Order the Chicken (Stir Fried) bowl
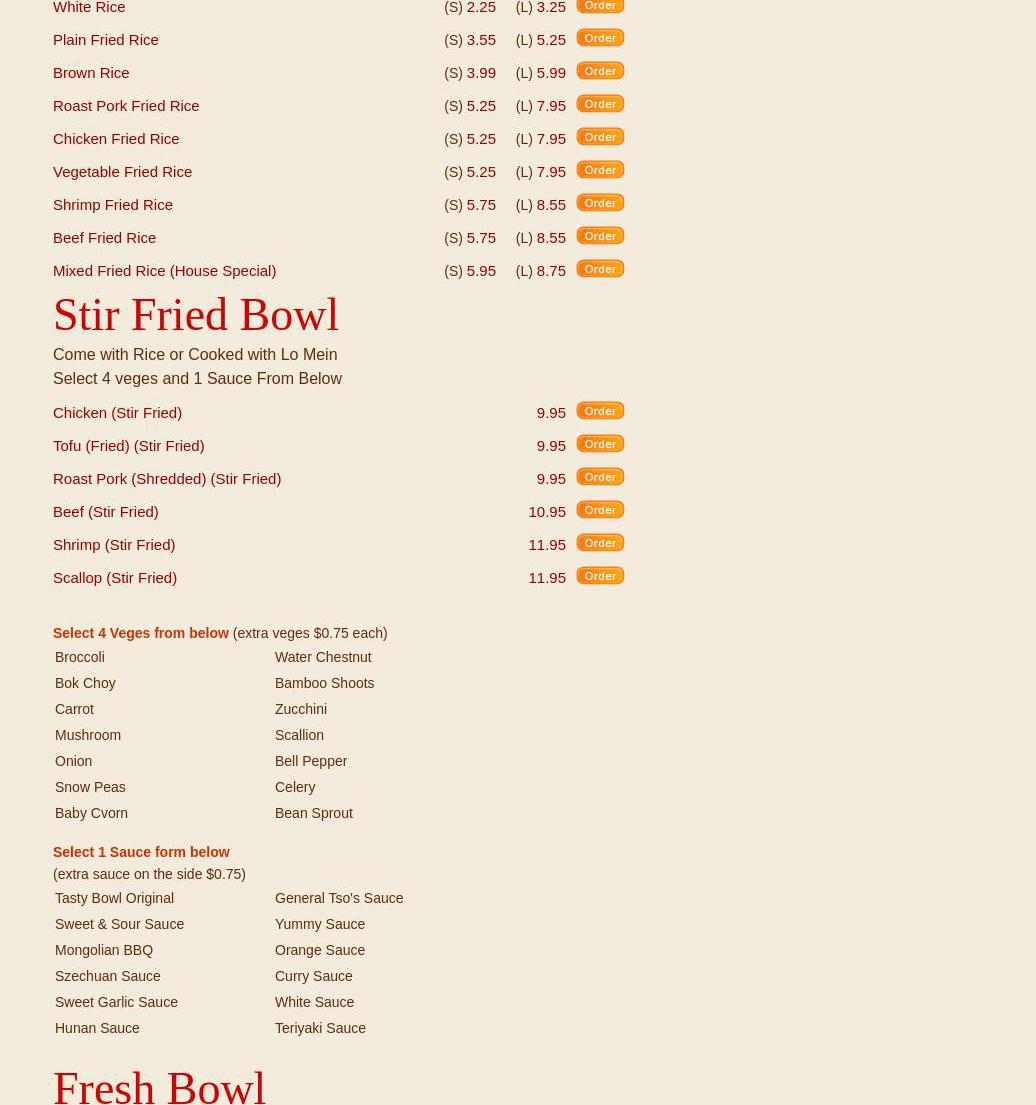The width and height of the screenshot is (1036, 1105). pyautogui.click(x=600, y=411)
